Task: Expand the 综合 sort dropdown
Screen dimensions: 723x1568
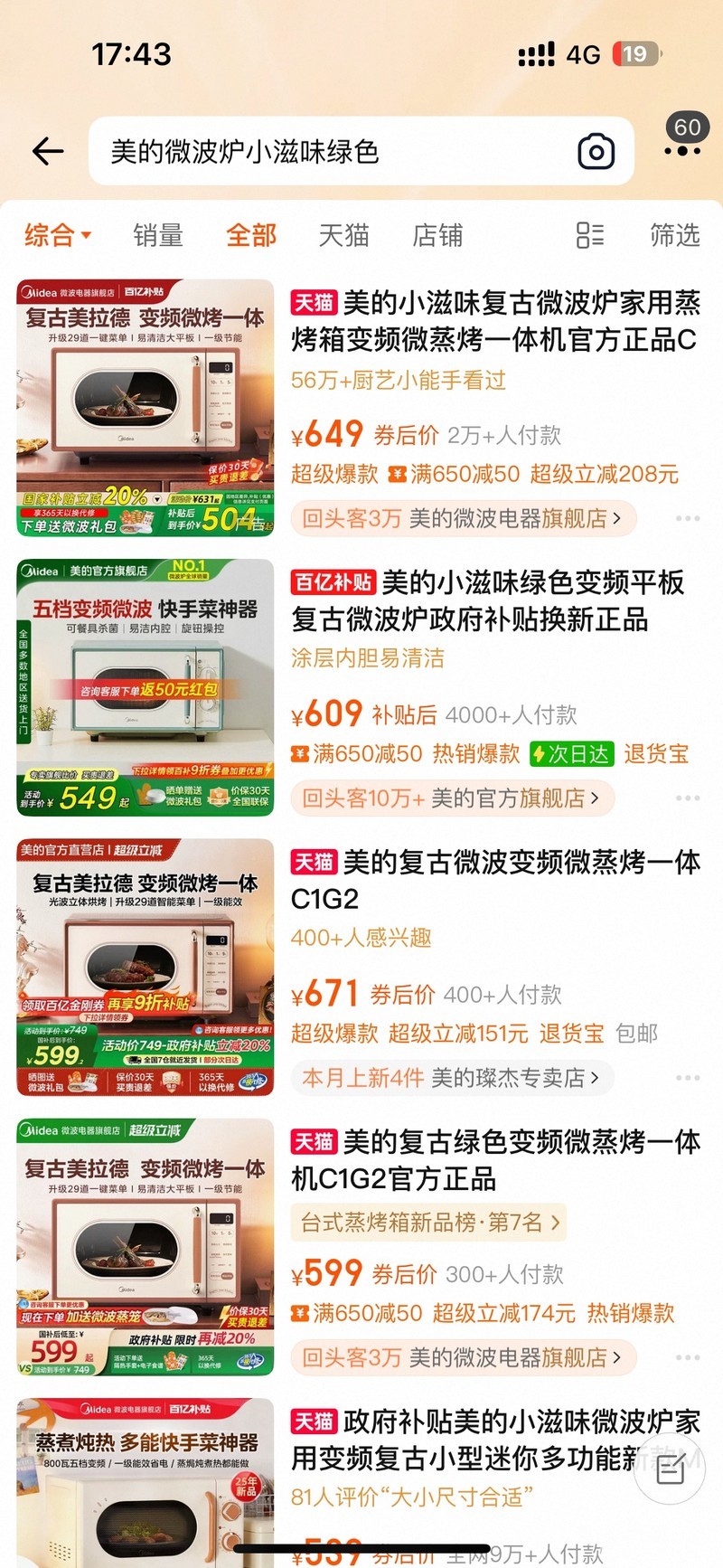Action: pos(58,236)
